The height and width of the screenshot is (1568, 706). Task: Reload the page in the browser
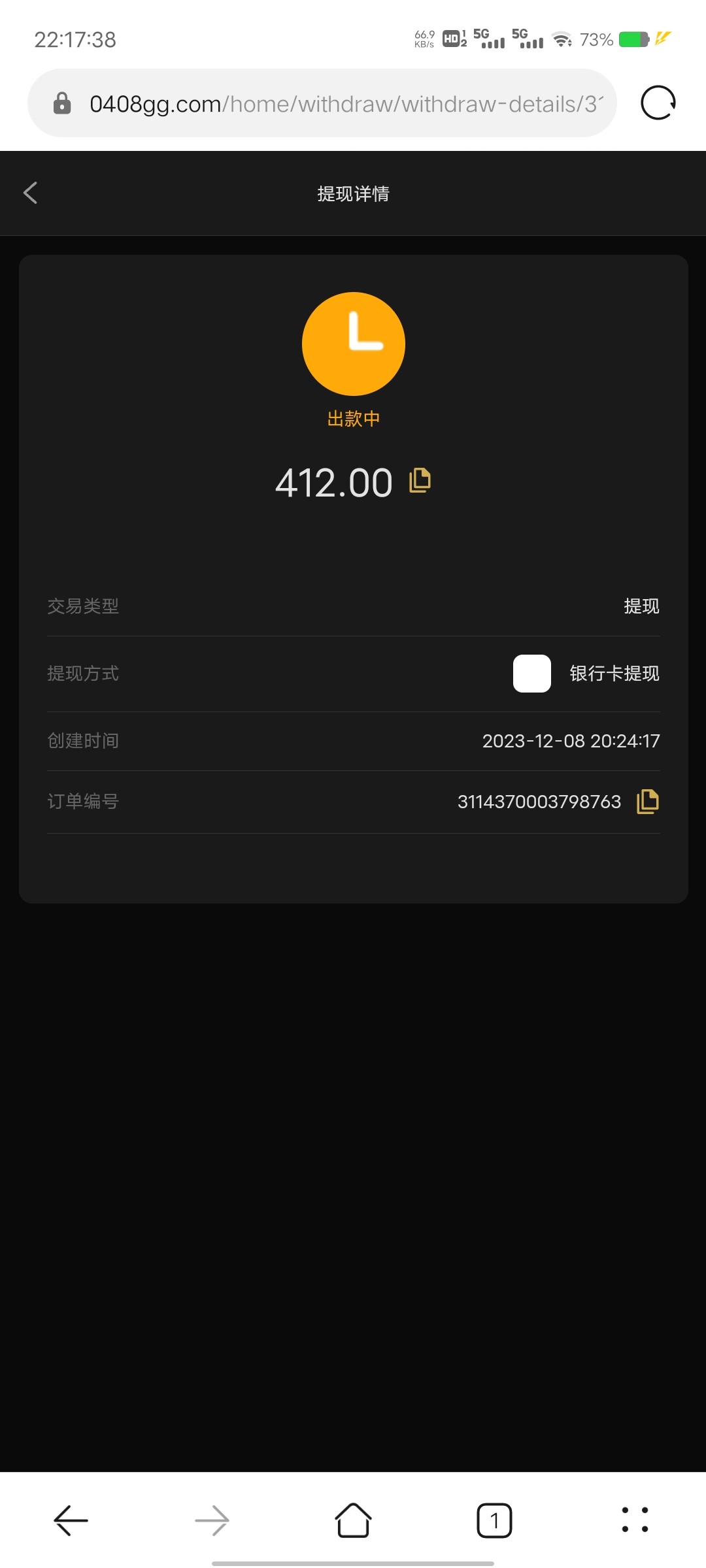click(658, 103)
